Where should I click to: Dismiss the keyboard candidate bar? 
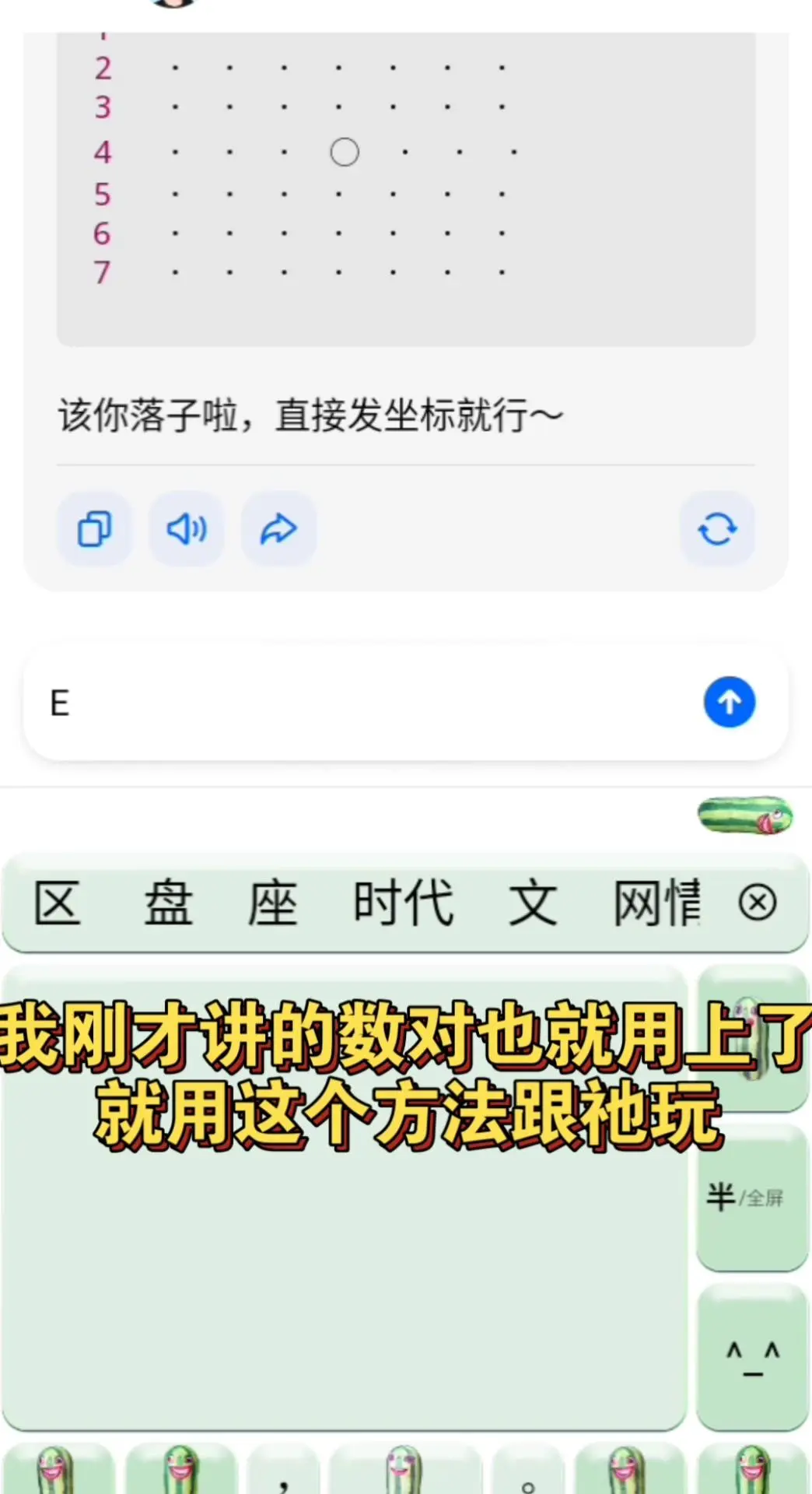pyautogui.click(x=758, y=903)
